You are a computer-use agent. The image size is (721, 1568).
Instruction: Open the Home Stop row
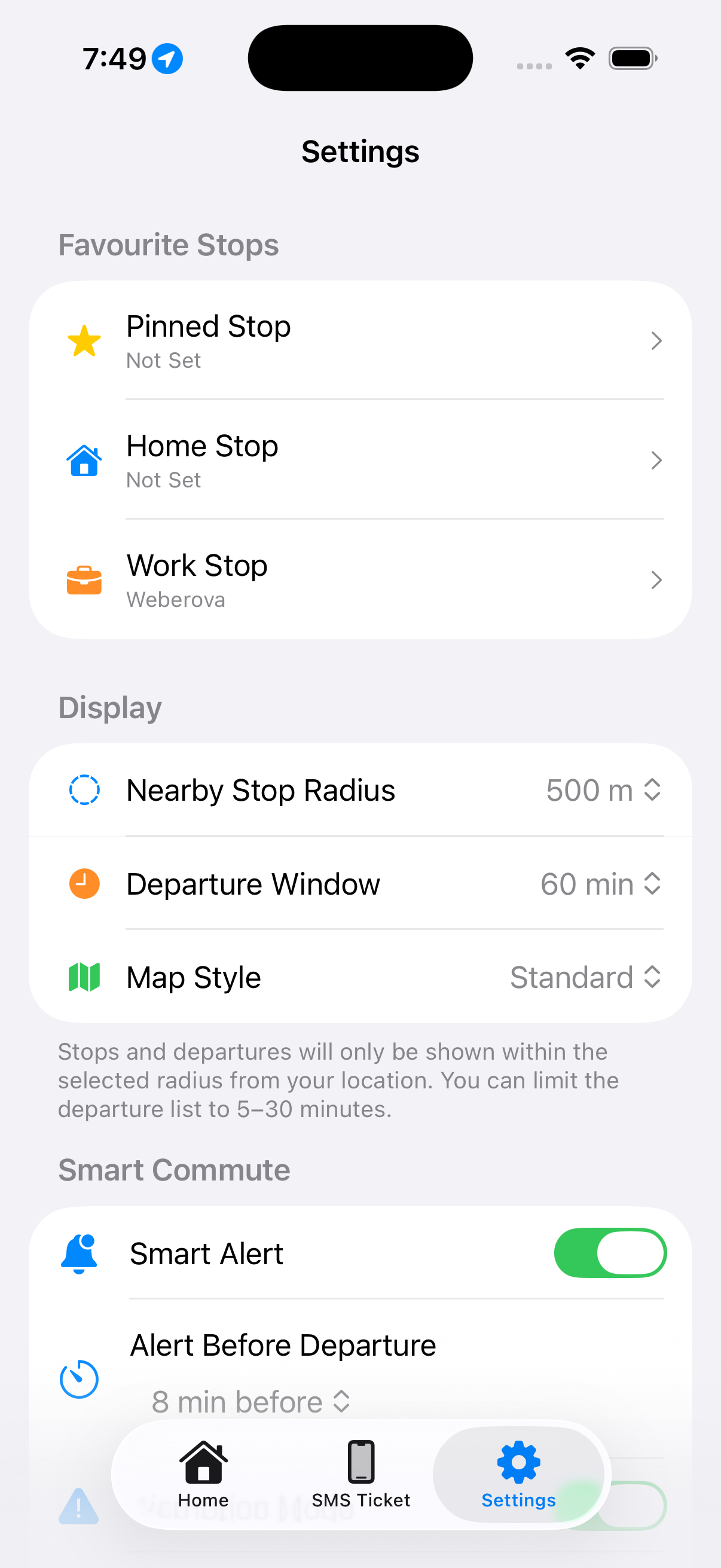(360, 460)
